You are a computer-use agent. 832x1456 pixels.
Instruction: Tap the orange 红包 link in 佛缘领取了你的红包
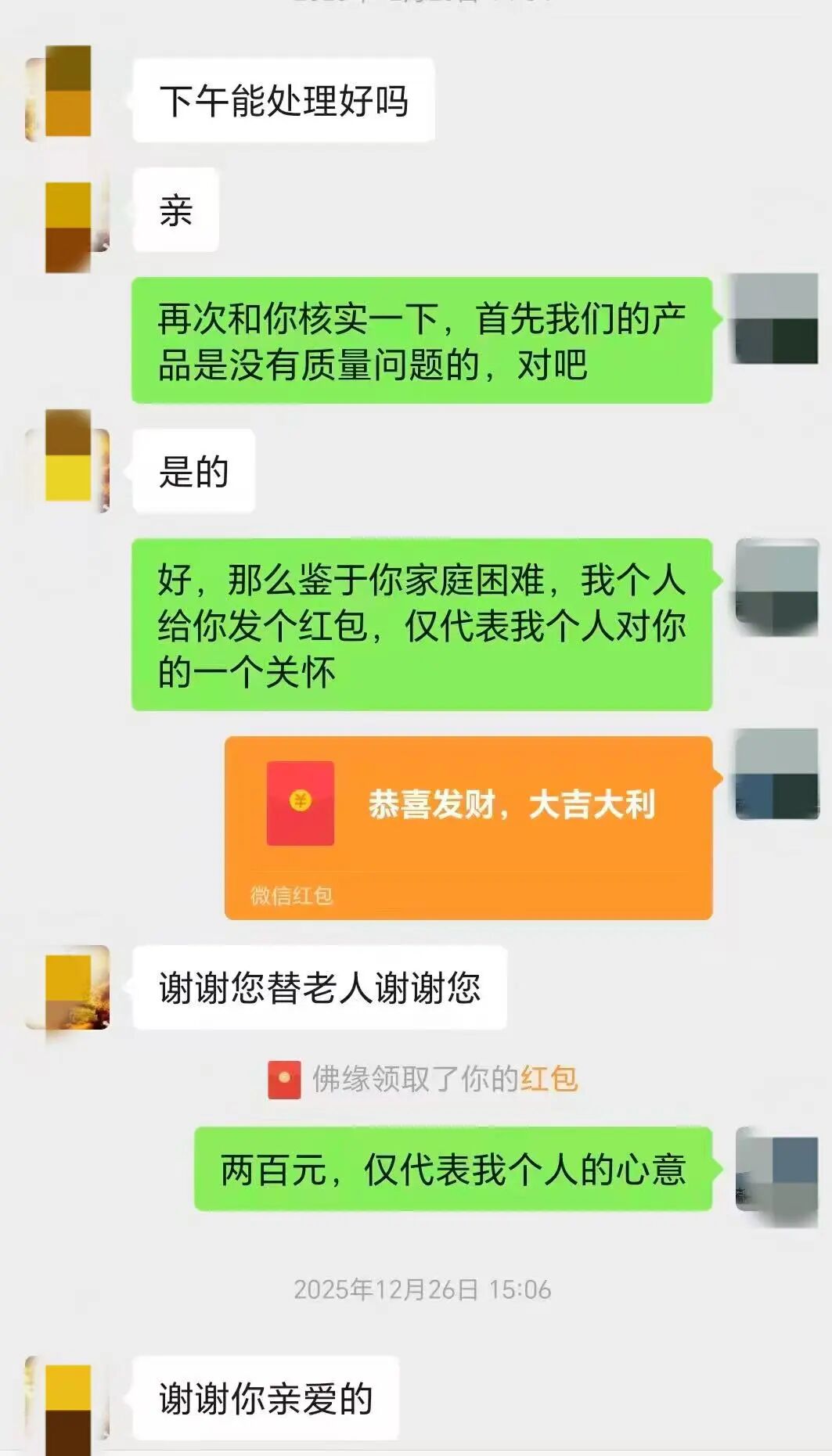click(x=549, y=1079)
